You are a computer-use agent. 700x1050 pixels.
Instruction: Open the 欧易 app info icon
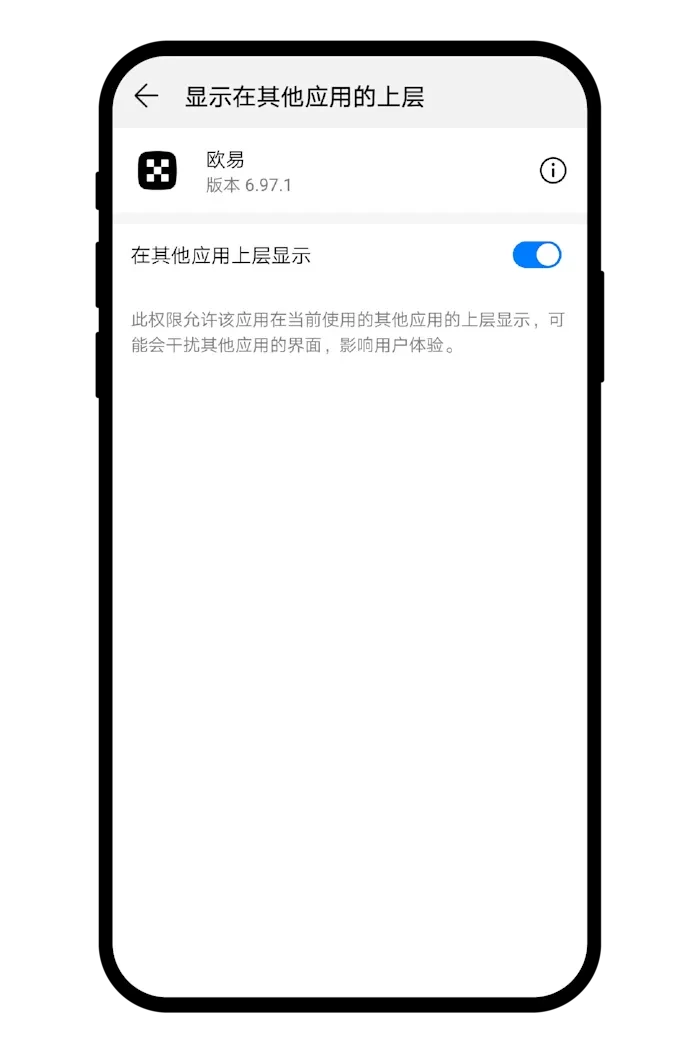(x=552, y=171)
